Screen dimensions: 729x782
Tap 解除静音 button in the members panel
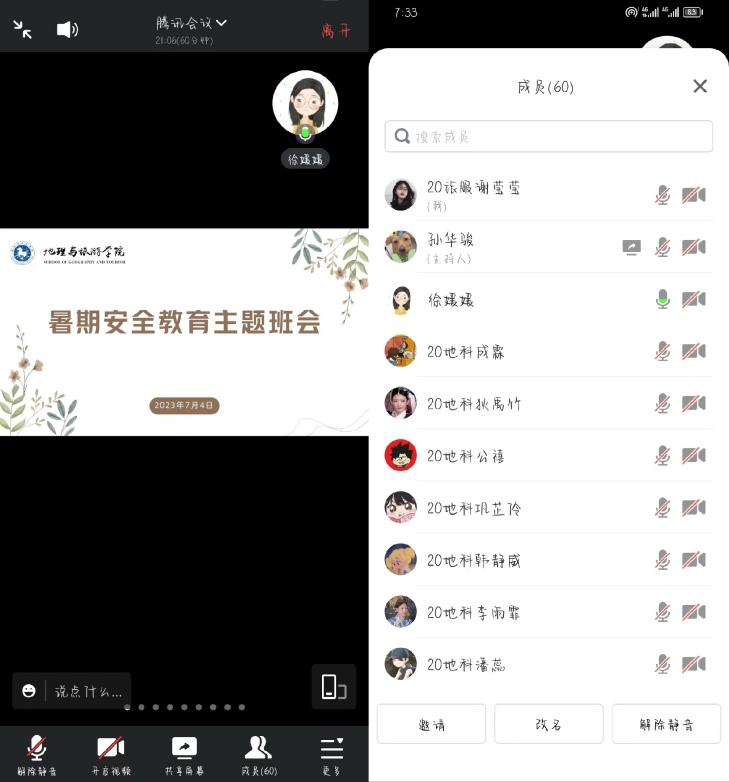tap(666, 723)
